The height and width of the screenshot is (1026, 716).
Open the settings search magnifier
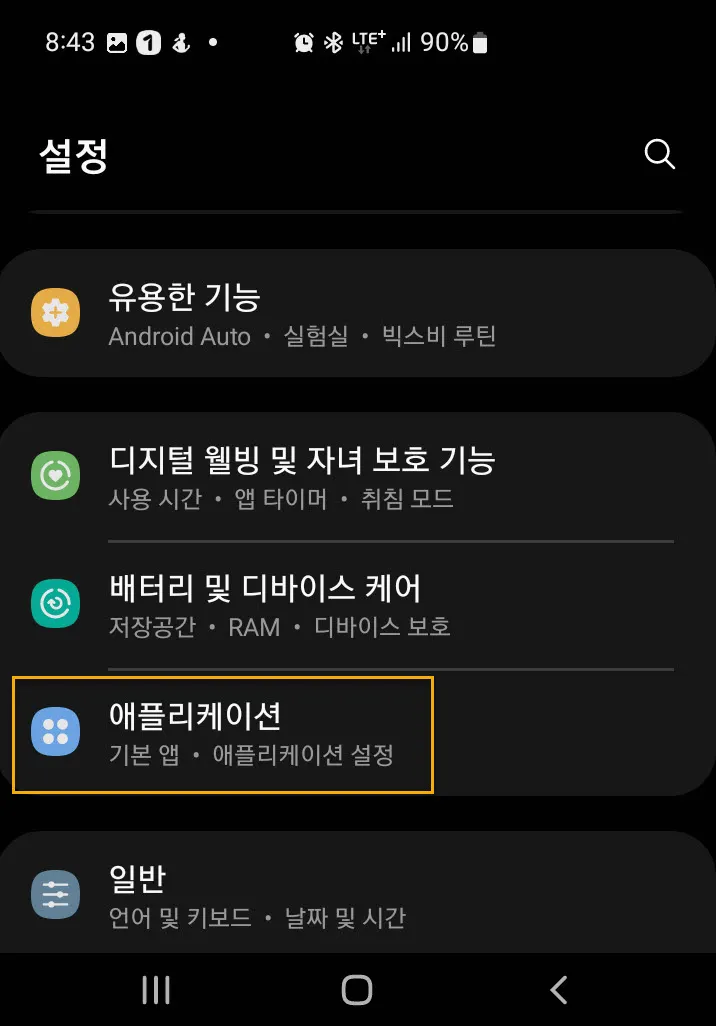[659, 155]
